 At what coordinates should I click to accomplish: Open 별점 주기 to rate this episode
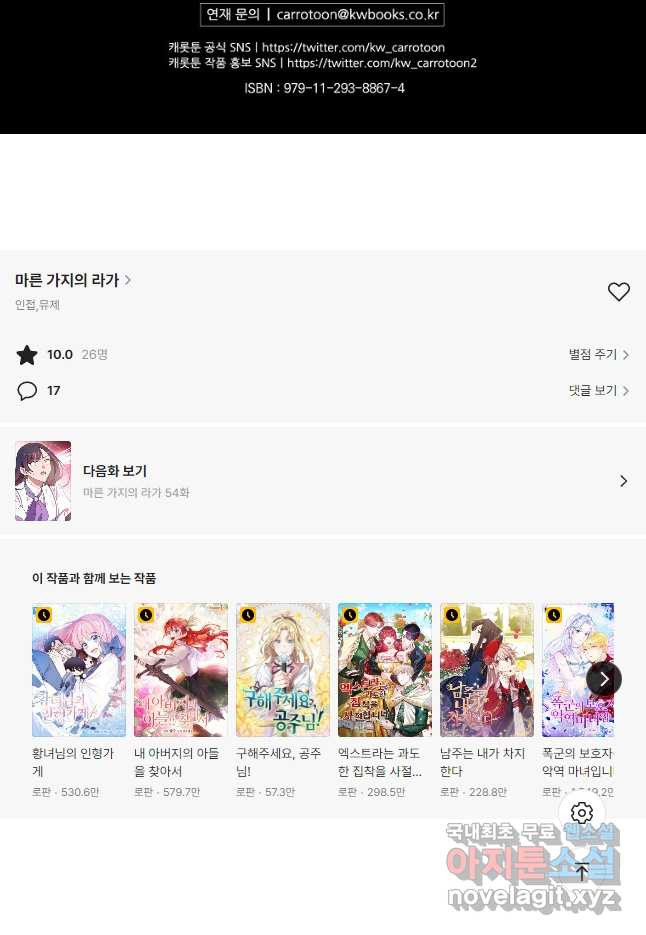pos(598,355)
